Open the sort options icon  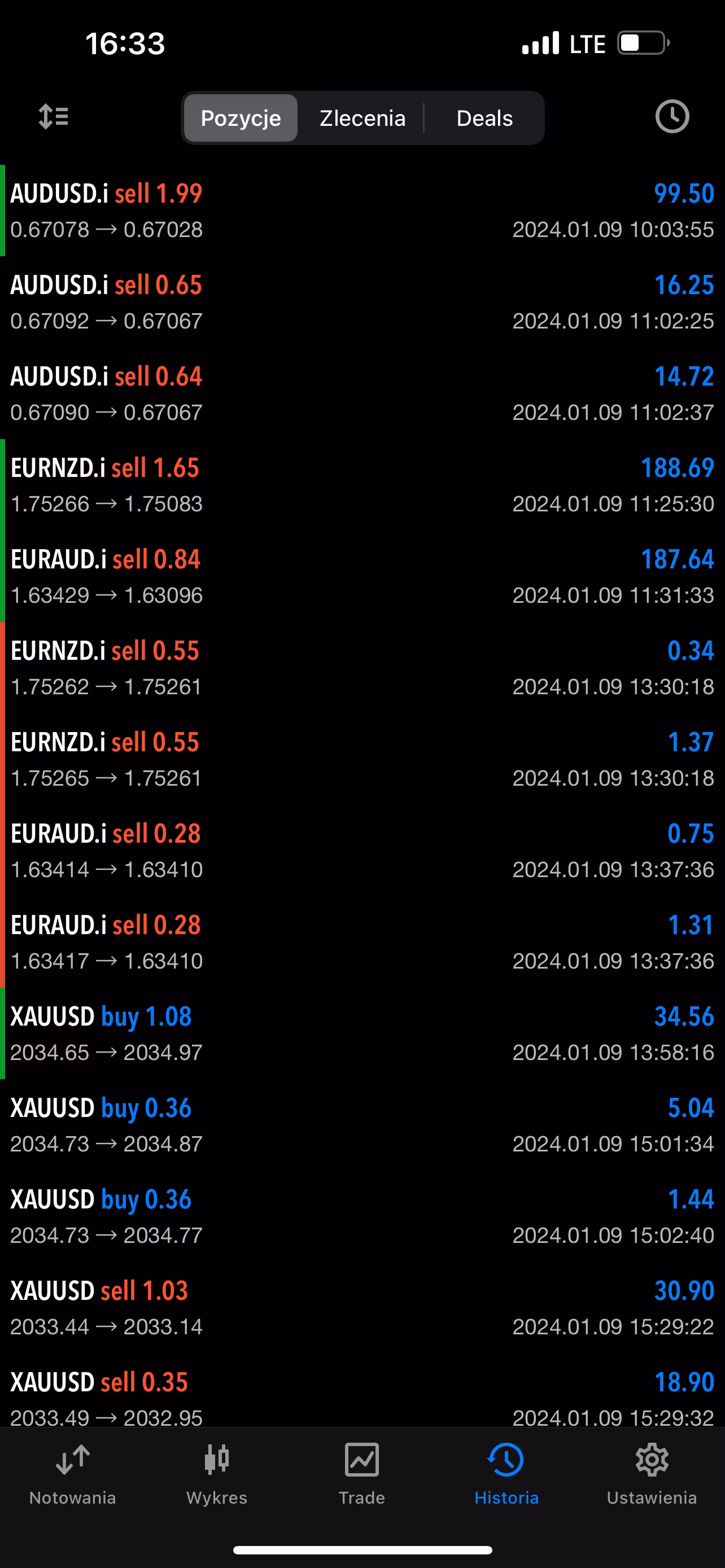[54, 117]
